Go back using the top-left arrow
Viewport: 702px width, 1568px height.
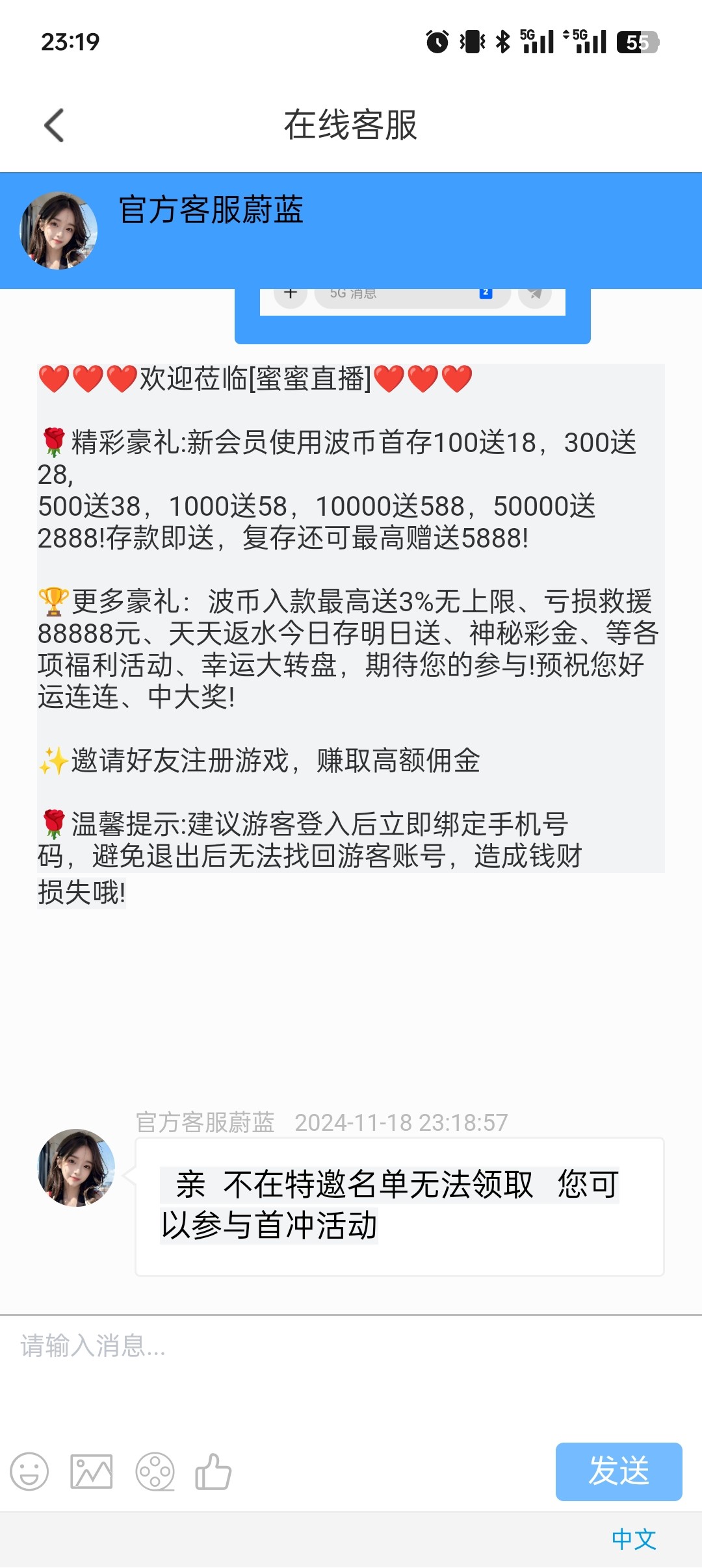tap(55, 125)
